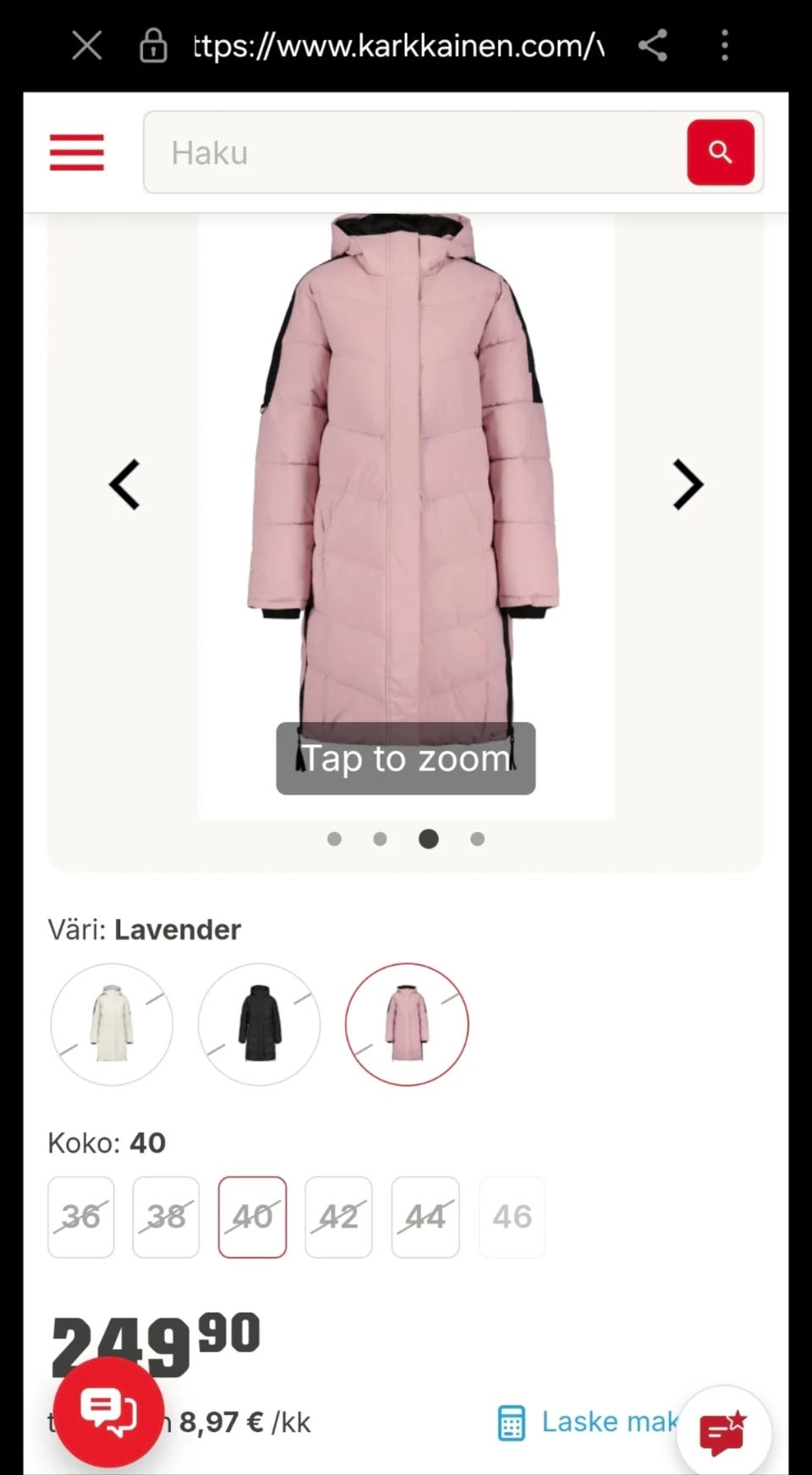Choose size 46
The width and height of the screenshot is (812, 1475).
(512, 1217)
